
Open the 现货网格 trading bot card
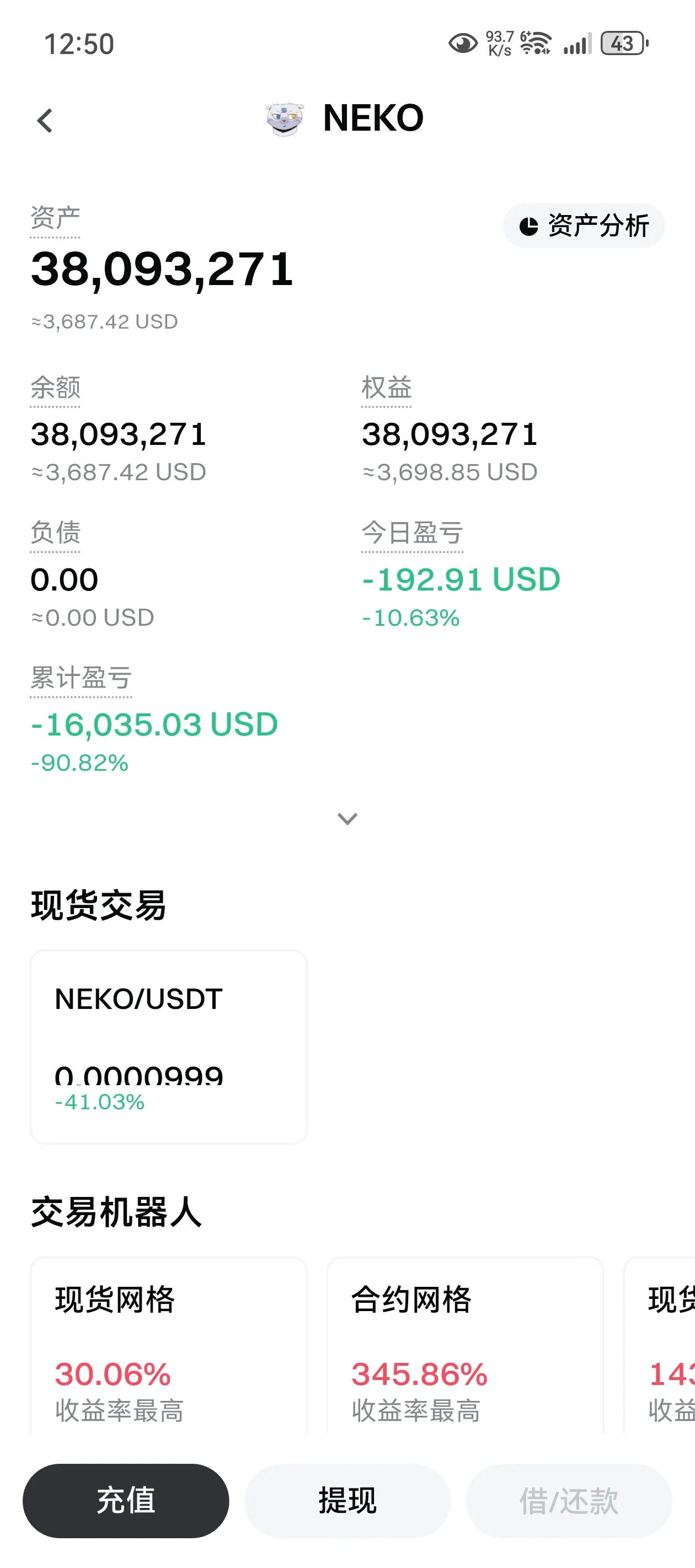[x=169, y=1346]
